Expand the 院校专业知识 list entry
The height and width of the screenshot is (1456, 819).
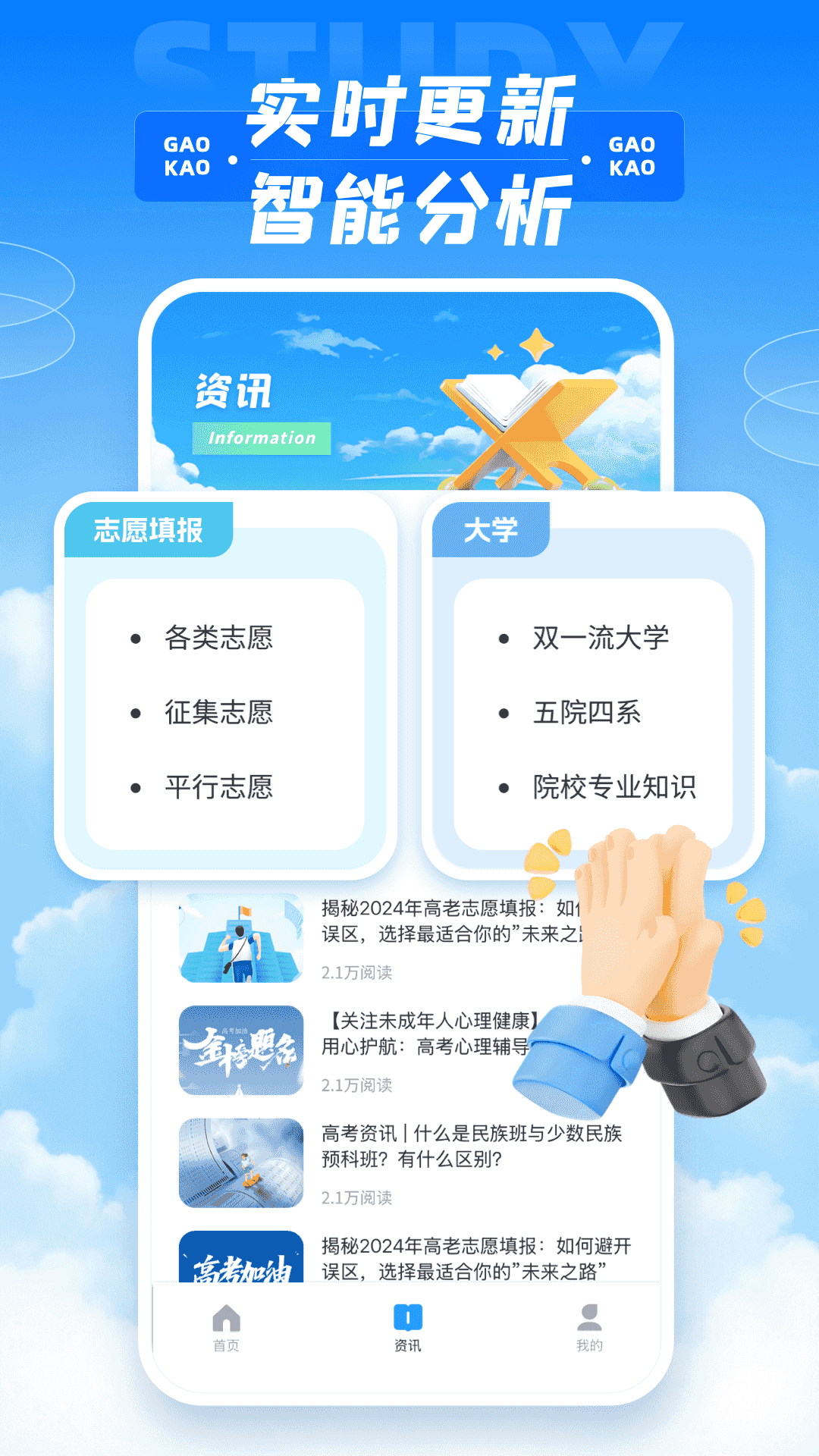(x=614, y=788)
